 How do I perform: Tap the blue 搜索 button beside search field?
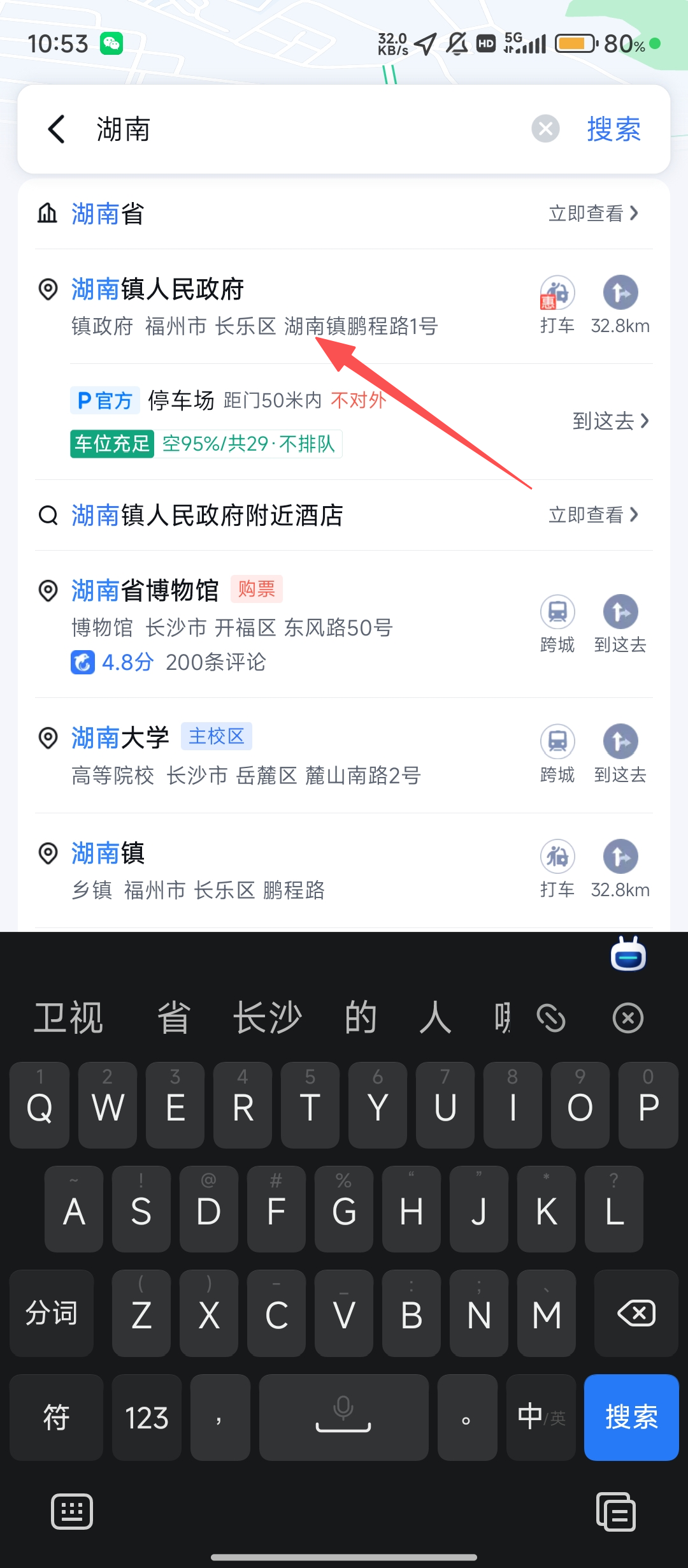pyautogui.click(x=613, y=129)
